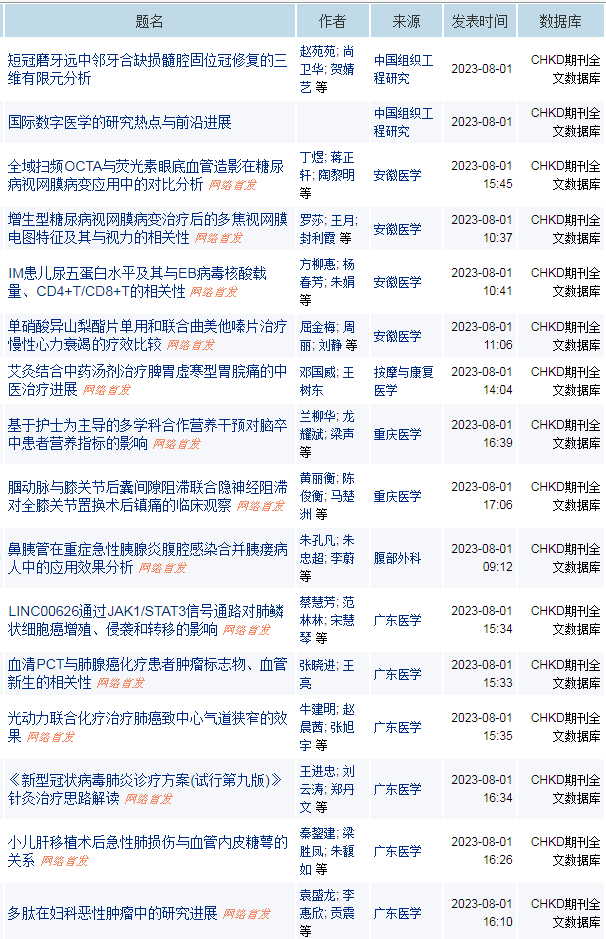The height and width of the screenshot is (939, 606).
Task: Open the IM患儿尿五蛋白水平 article
Action: pyautogui.click(x=136, y=273)
